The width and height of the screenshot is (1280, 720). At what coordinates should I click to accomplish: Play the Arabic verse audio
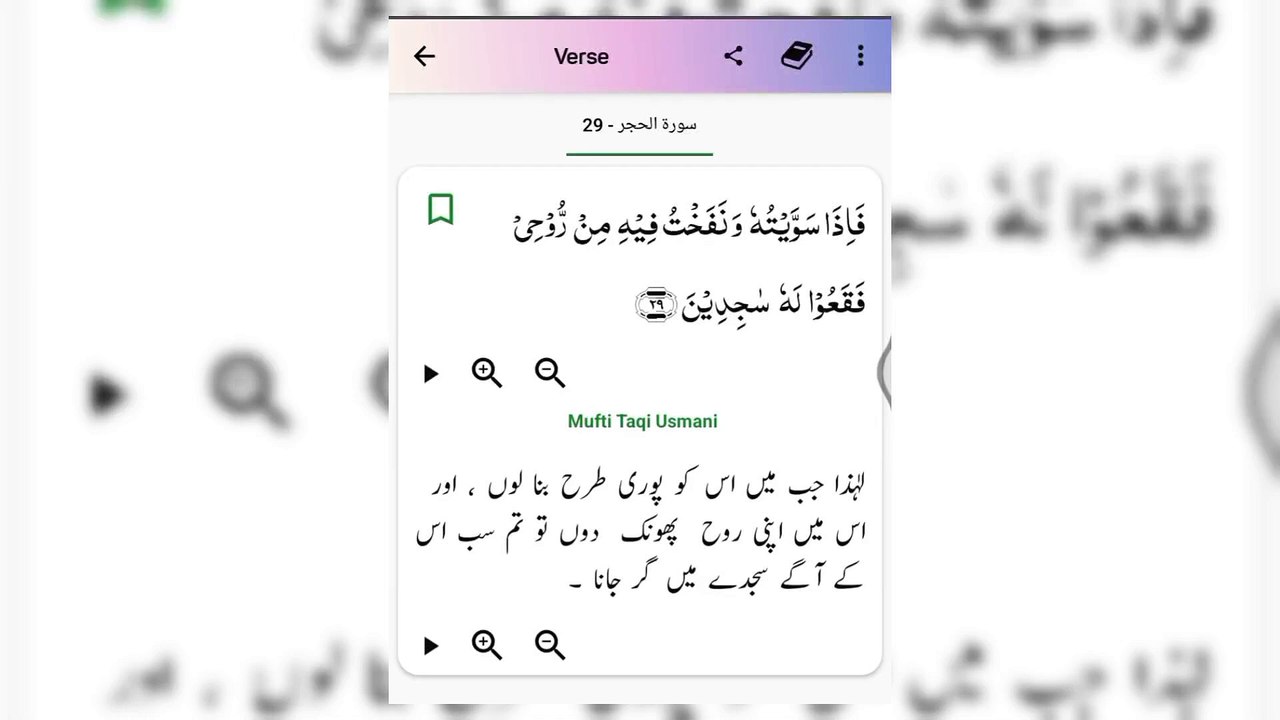pyautogui.click(x=431, y=374)
